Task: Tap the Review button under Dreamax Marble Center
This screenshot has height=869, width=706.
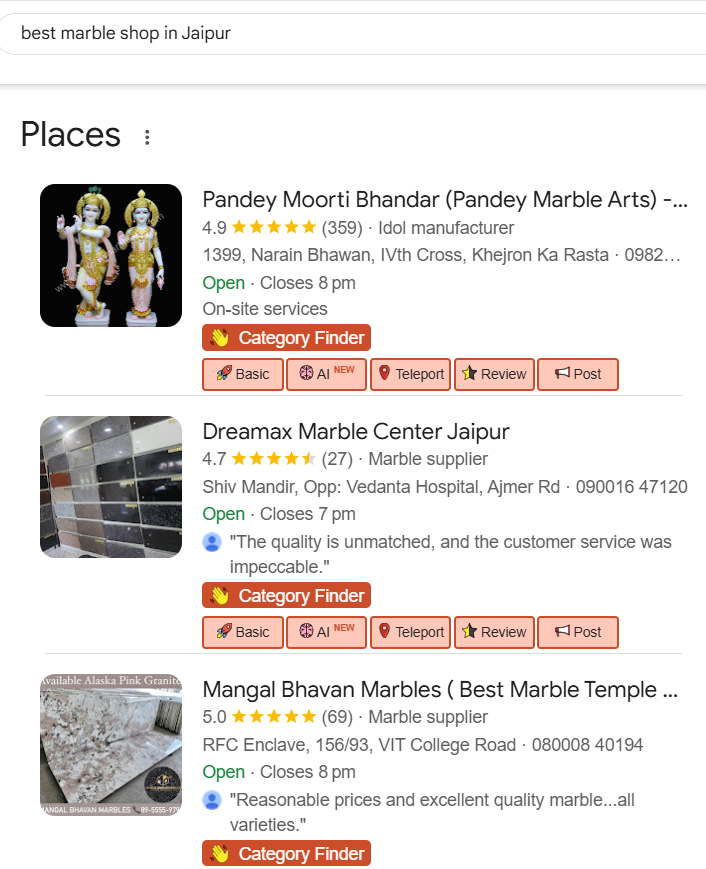Action: [493, 632]
